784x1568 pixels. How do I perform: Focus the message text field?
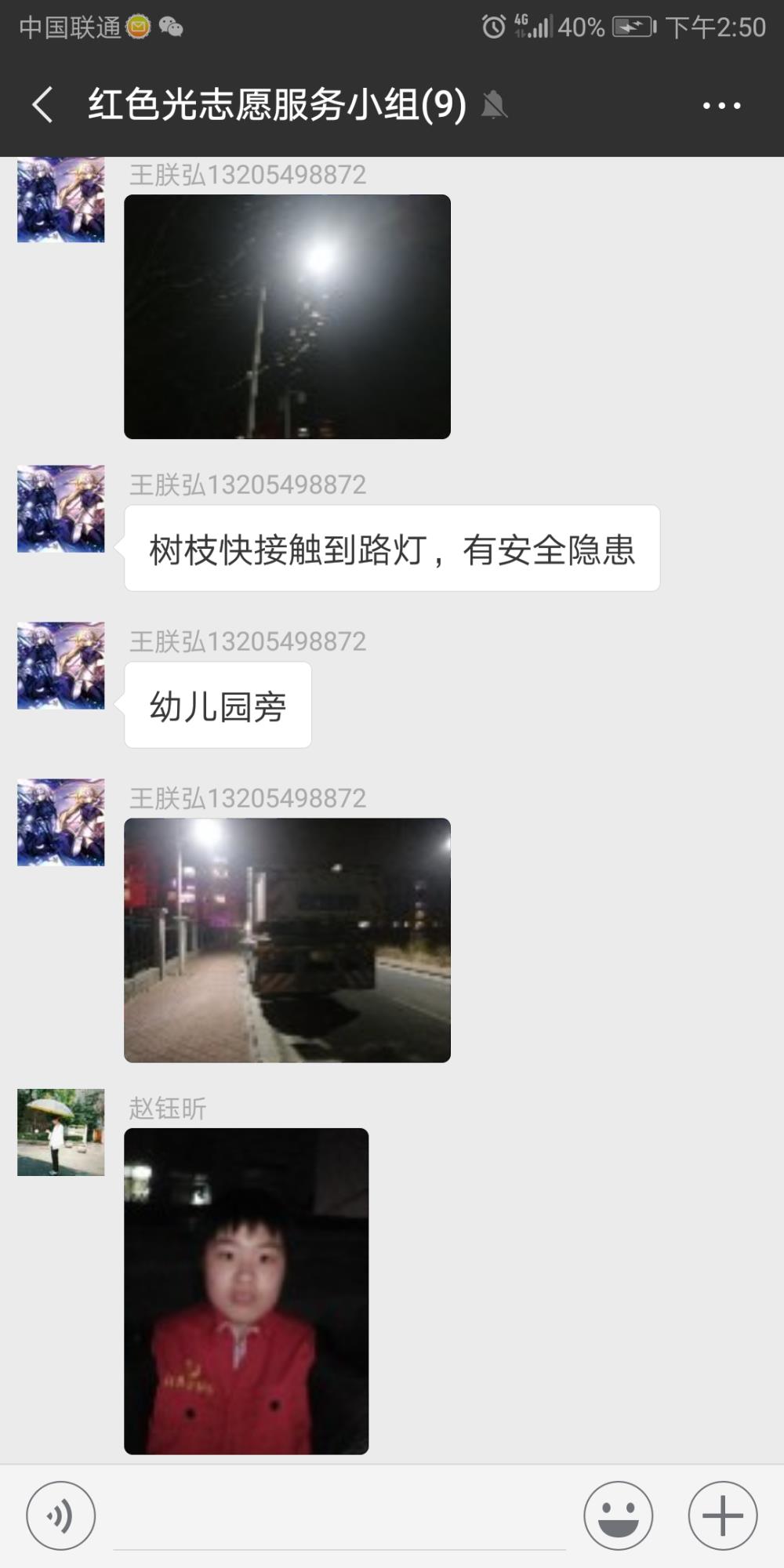[x=339, y=1517]
